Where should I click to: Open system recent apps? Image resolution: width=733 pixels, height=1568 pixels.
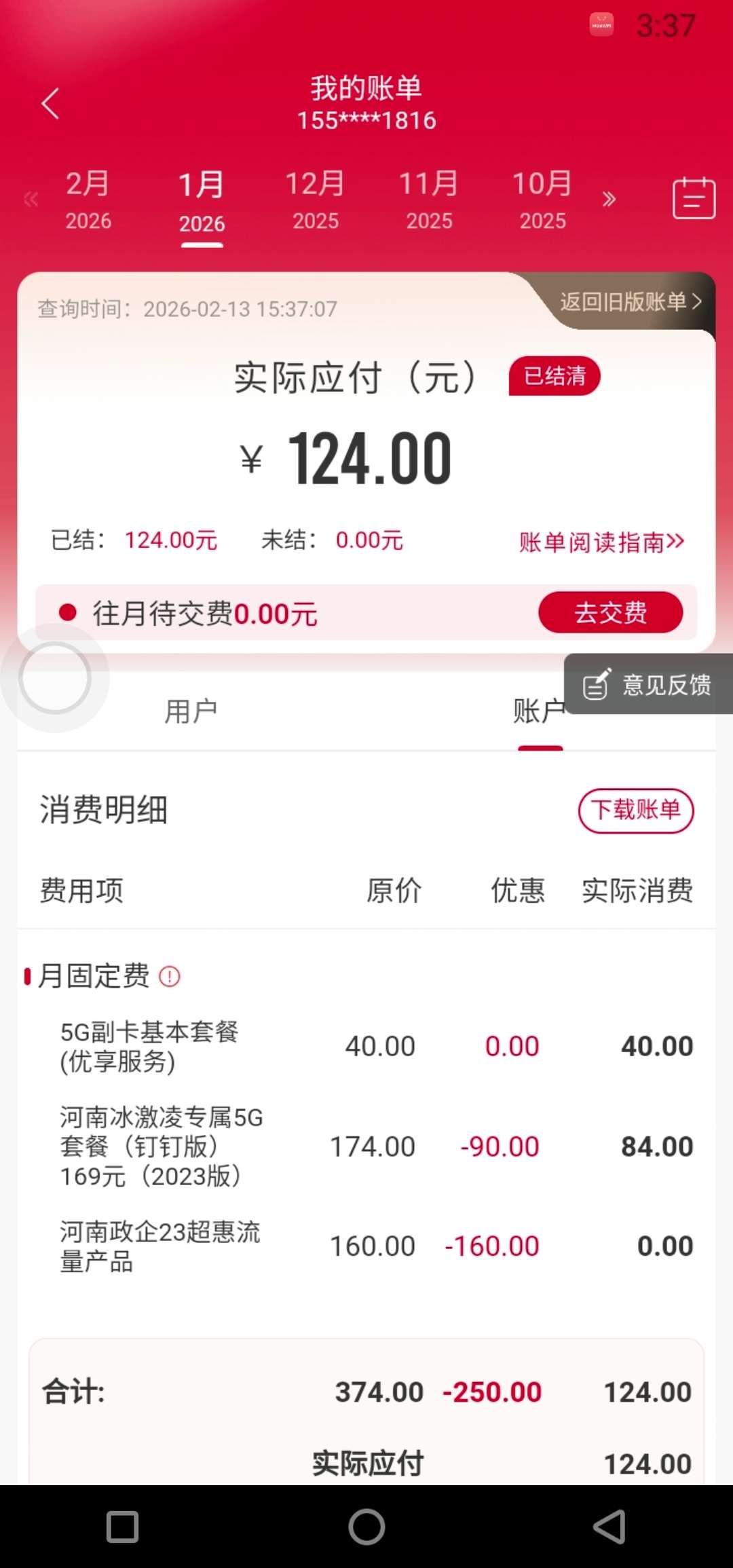pos(123,1527)
